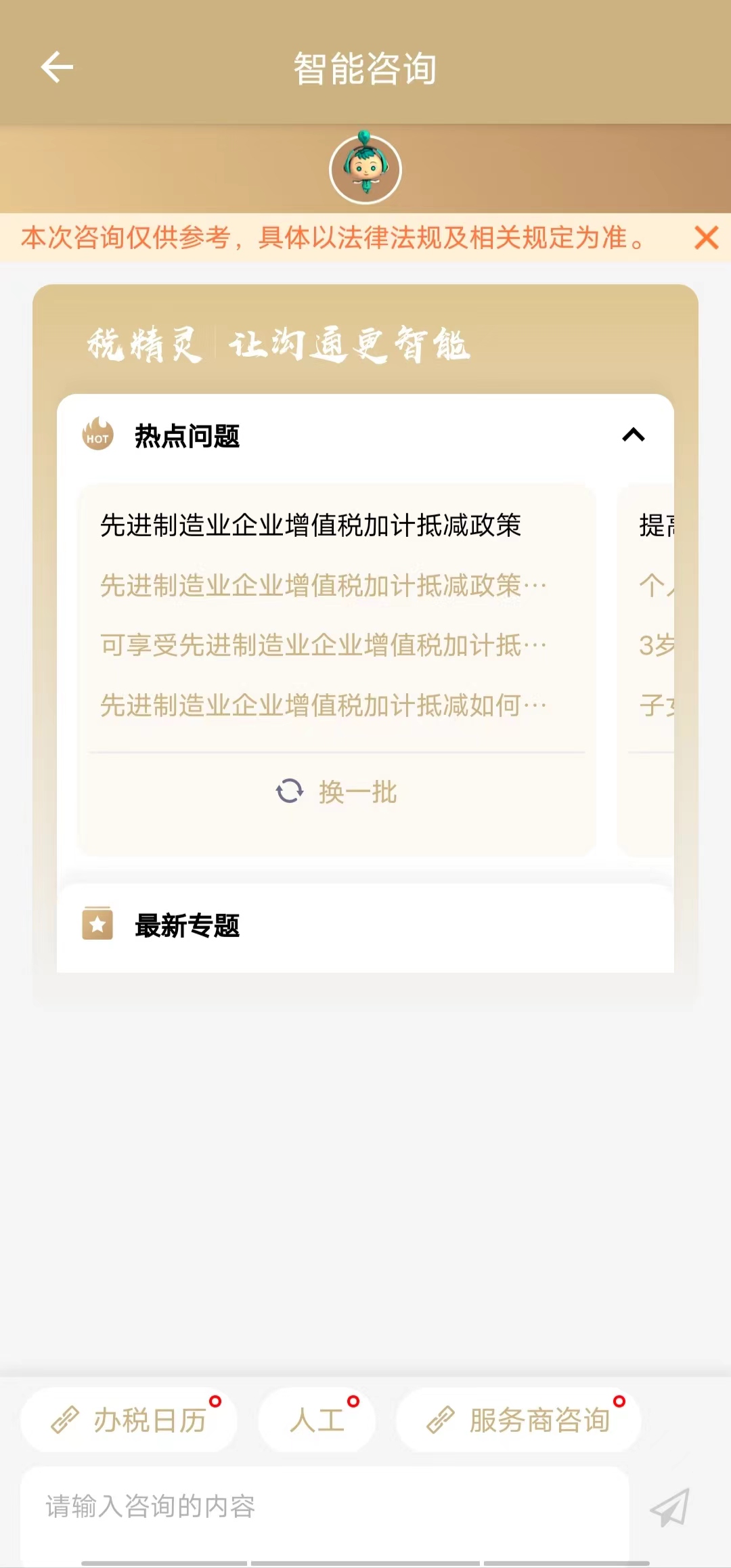
Task: Select the 人工 service chip
Action: (317, 1420)
